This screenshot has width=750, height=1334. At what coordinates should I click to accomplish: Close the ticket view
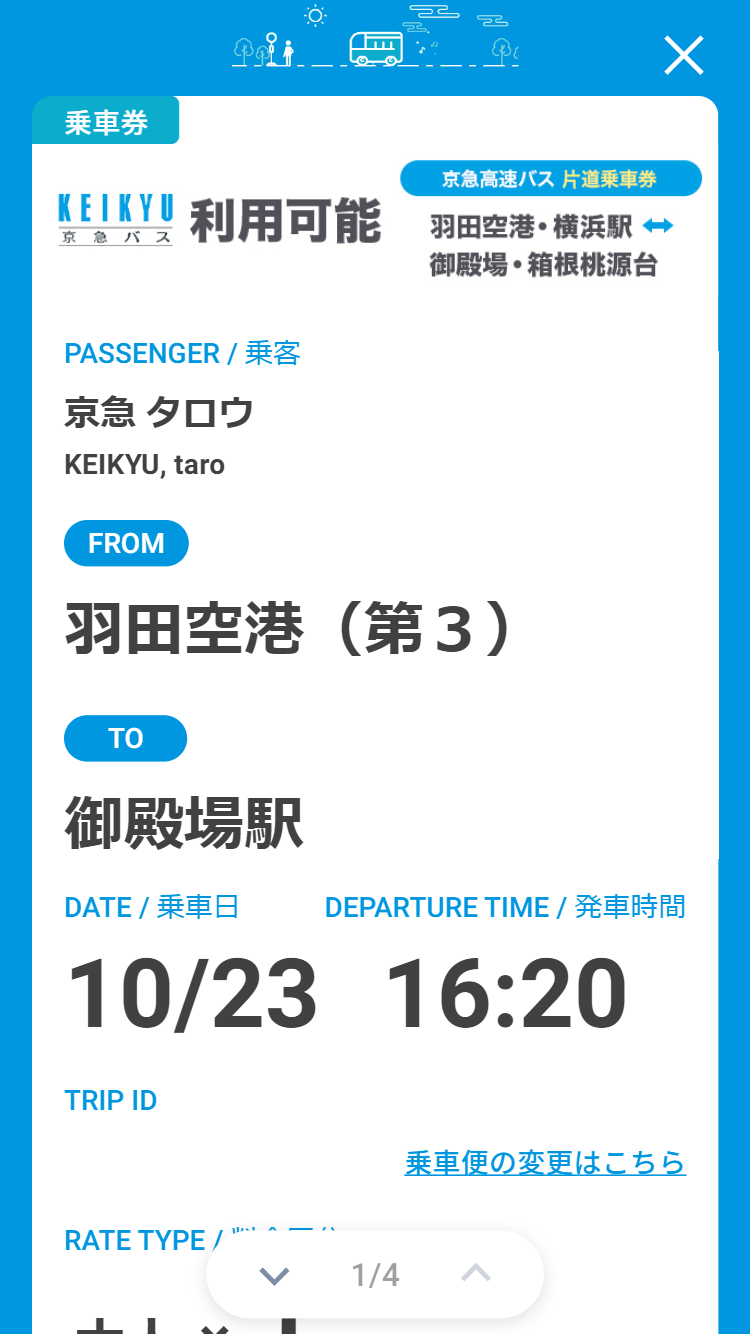pyautogui.click(x=684, y=55)
